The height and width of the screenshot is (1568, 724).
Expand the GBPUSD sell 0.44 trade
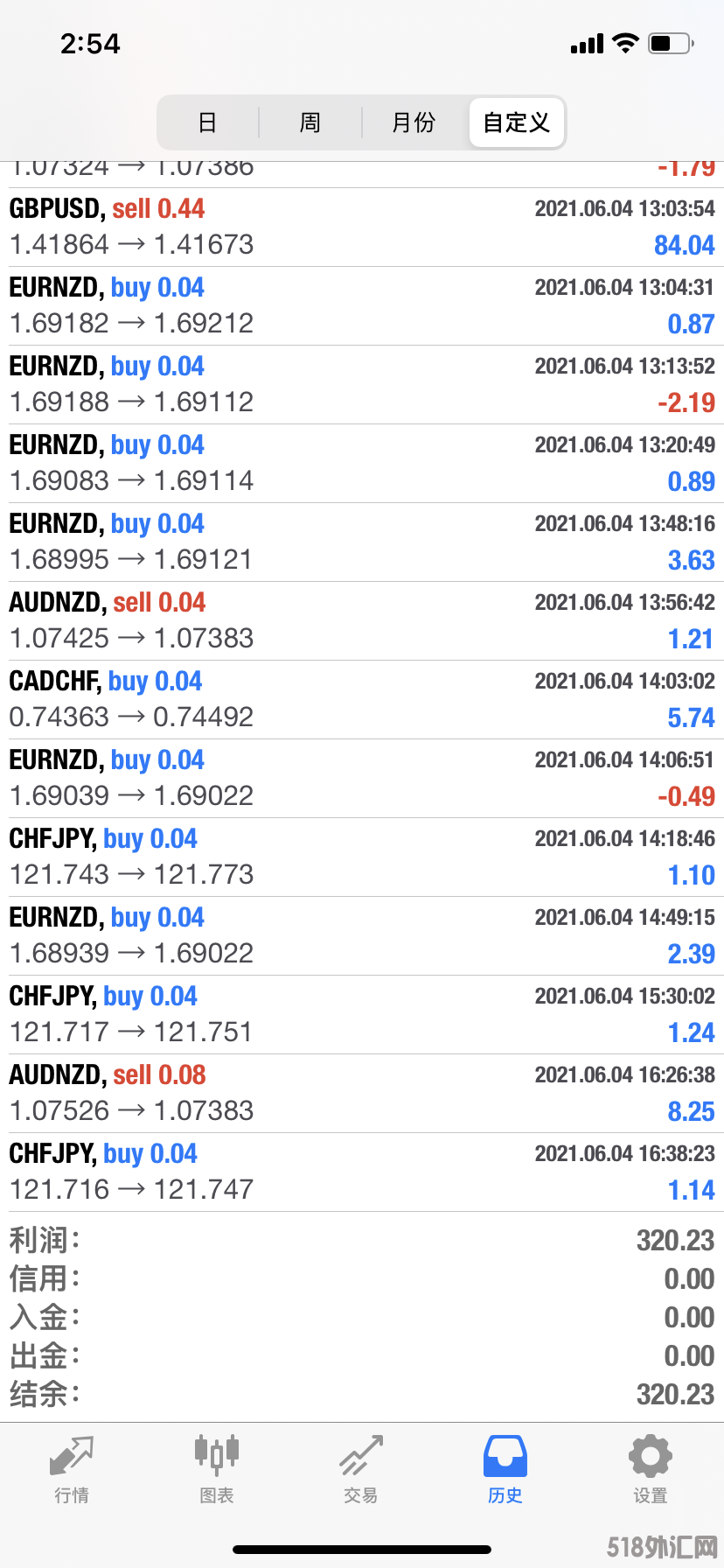click(x=362, y=227)
